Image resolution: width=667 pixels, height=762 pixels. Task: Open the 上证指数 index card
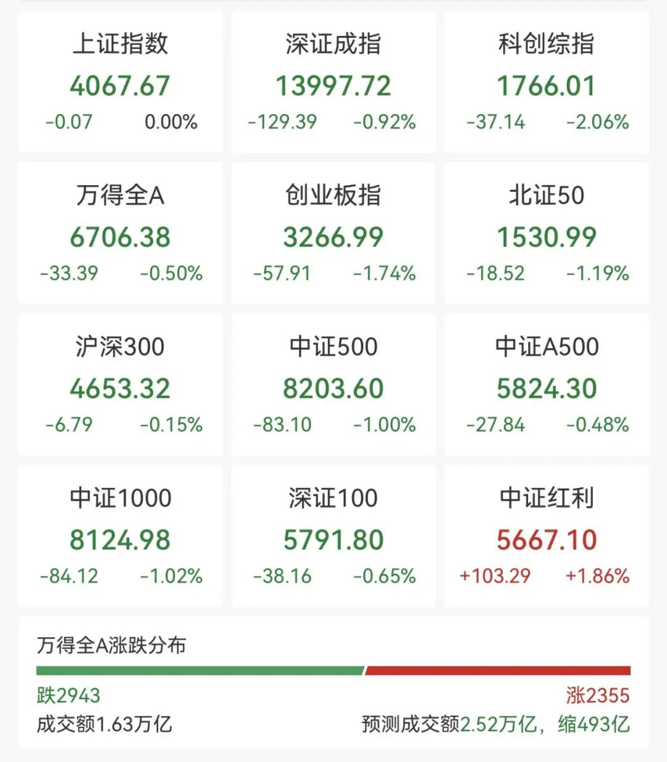[121, 84]
